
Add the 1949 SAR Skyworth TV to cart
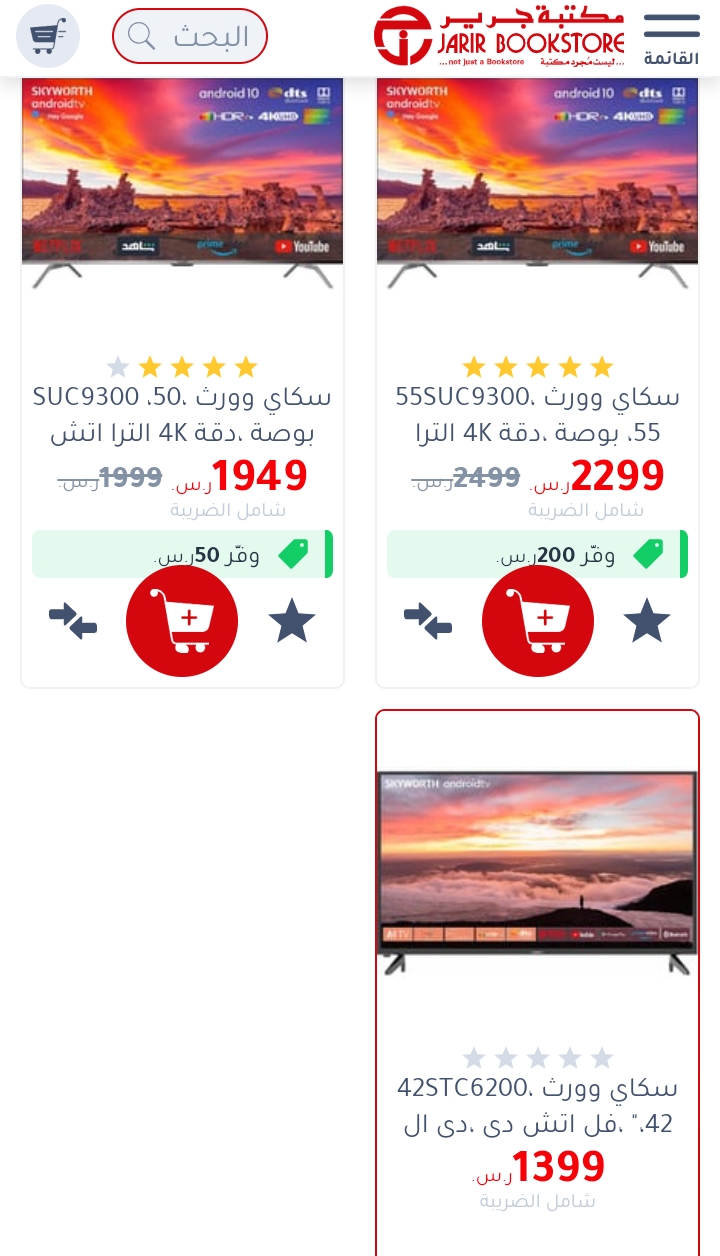(x=182, y=621)
